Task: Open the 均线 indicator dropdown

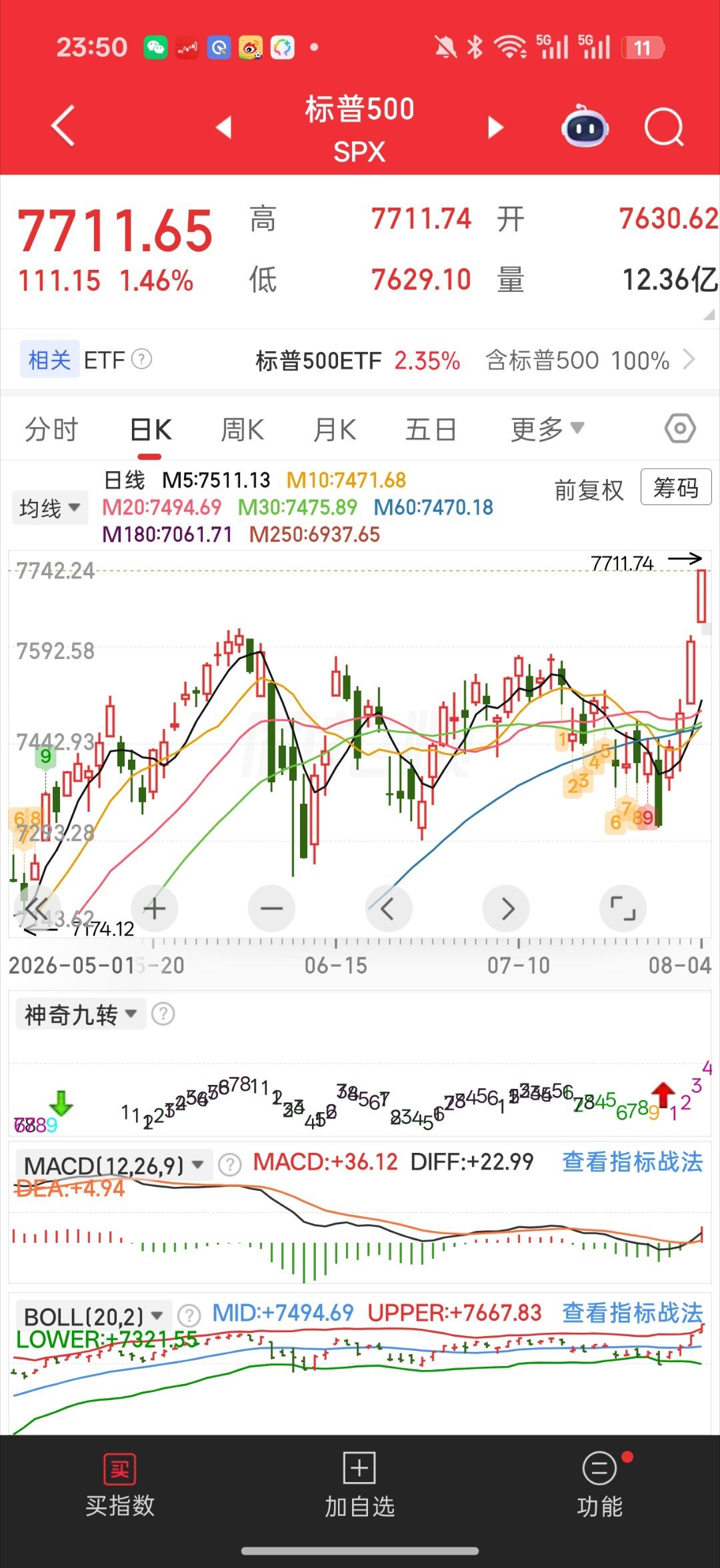Action: click(50, 508)
